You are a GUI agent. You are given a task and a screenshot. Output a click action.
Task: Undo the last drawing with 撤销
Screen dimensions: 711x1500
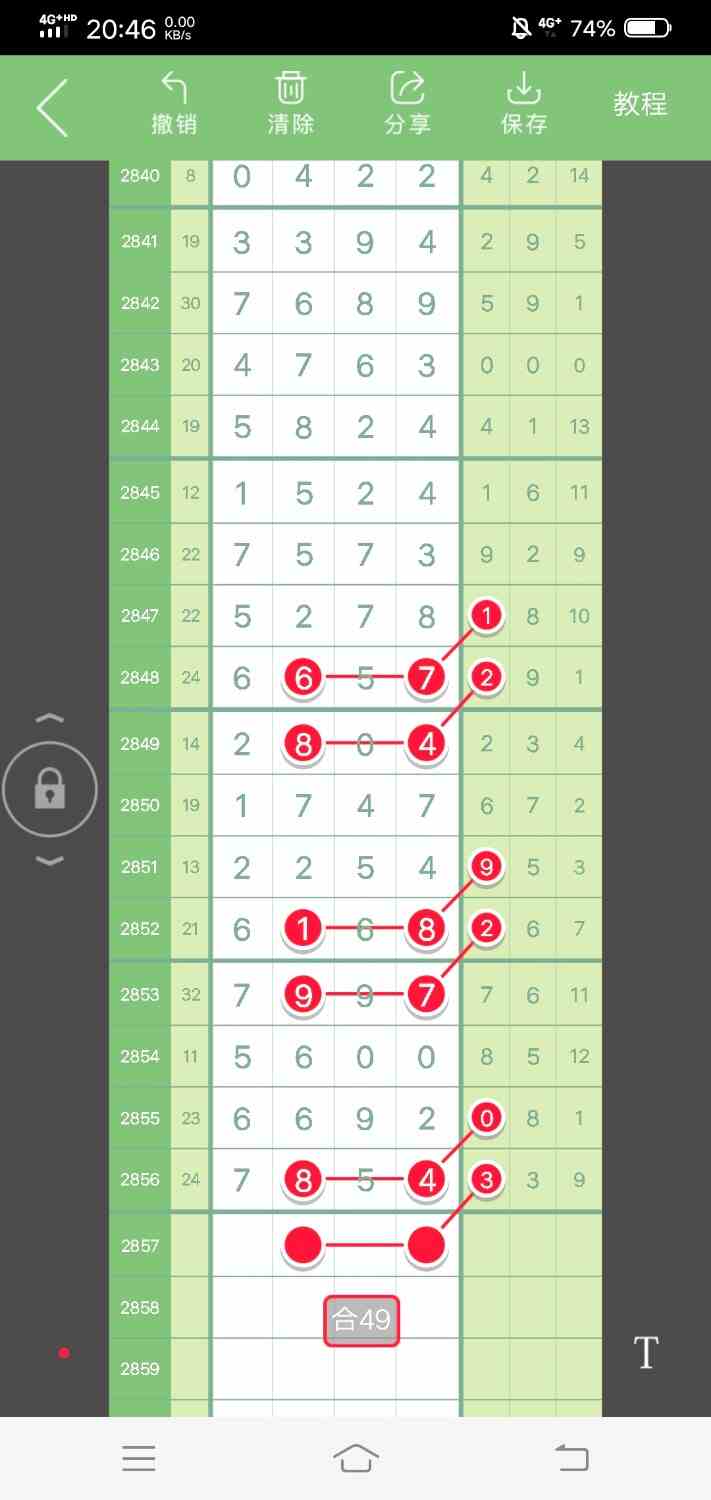174,104
